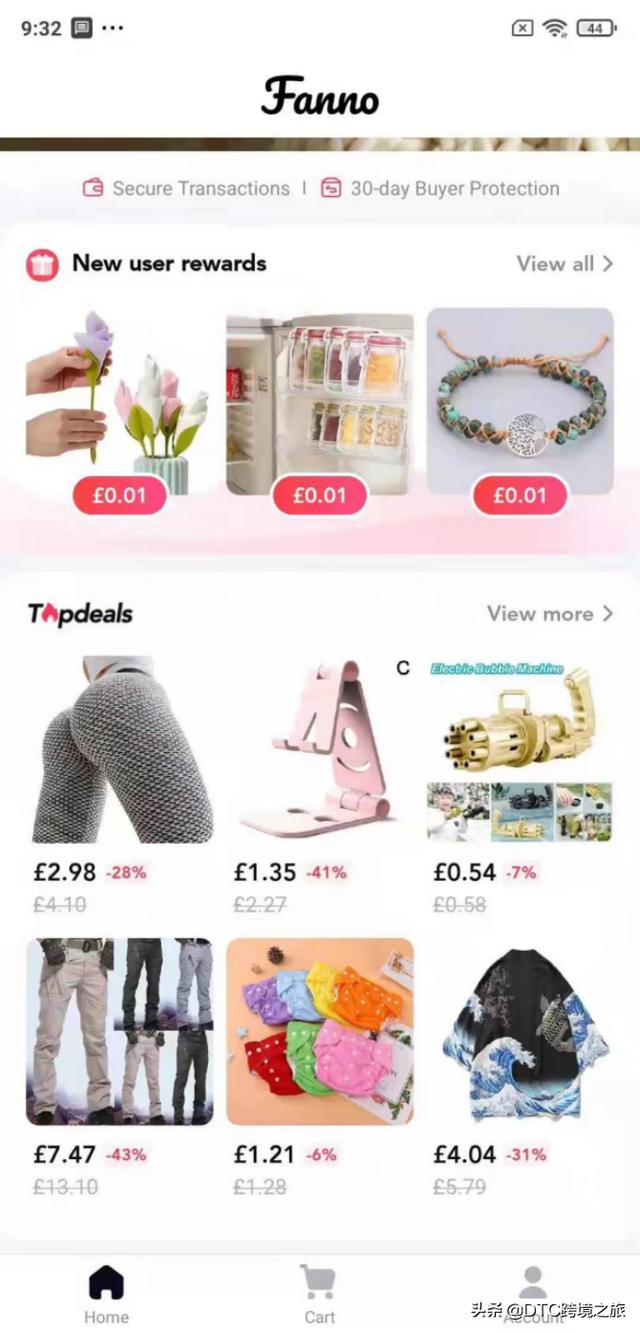View the wave-print kimono shirt for £4.04
The width and height of the screenshot is (640, 1333).
click(520, 1032)
